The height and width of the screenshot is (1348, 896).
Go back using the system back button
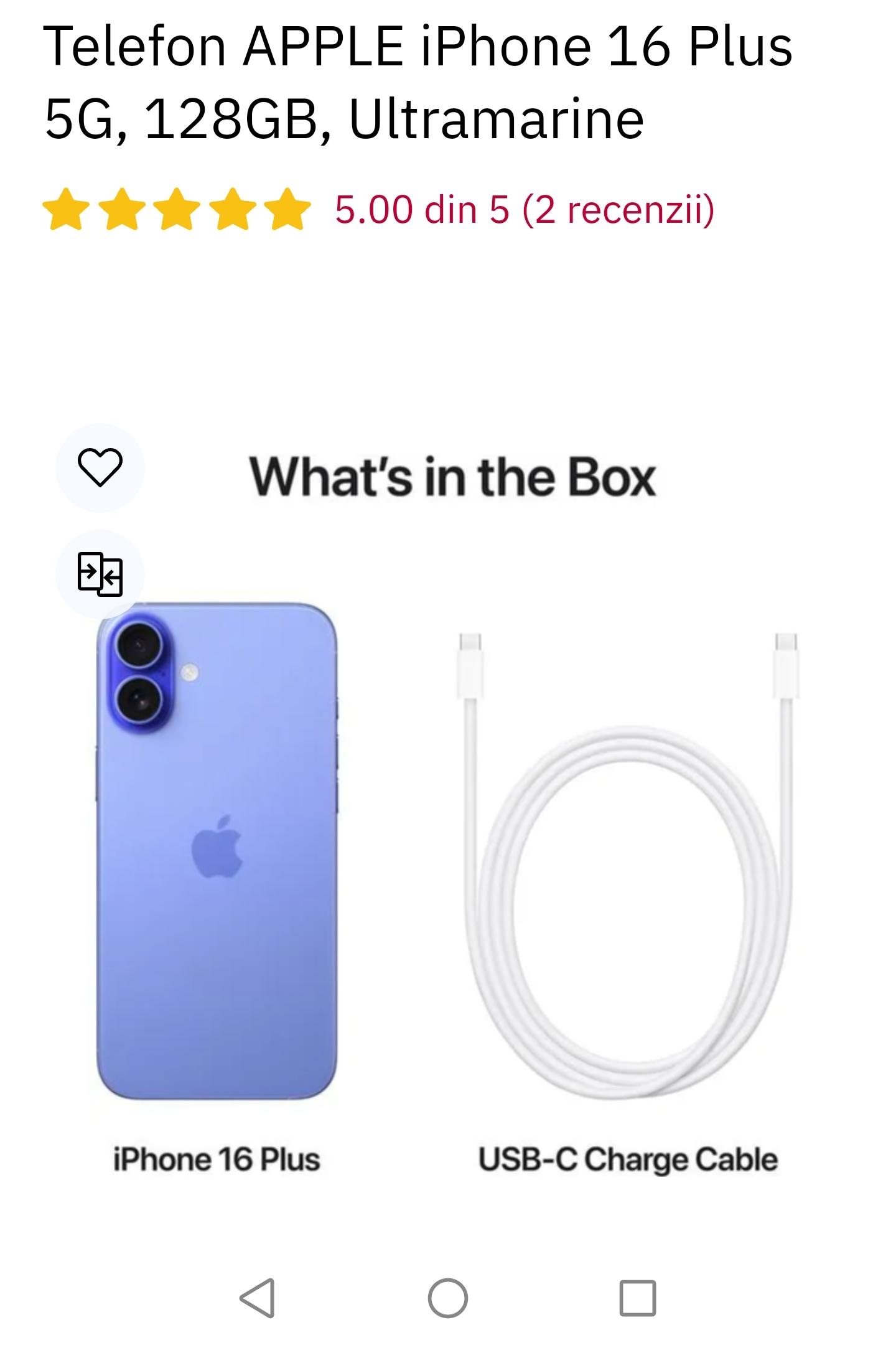pos(258,1298)
